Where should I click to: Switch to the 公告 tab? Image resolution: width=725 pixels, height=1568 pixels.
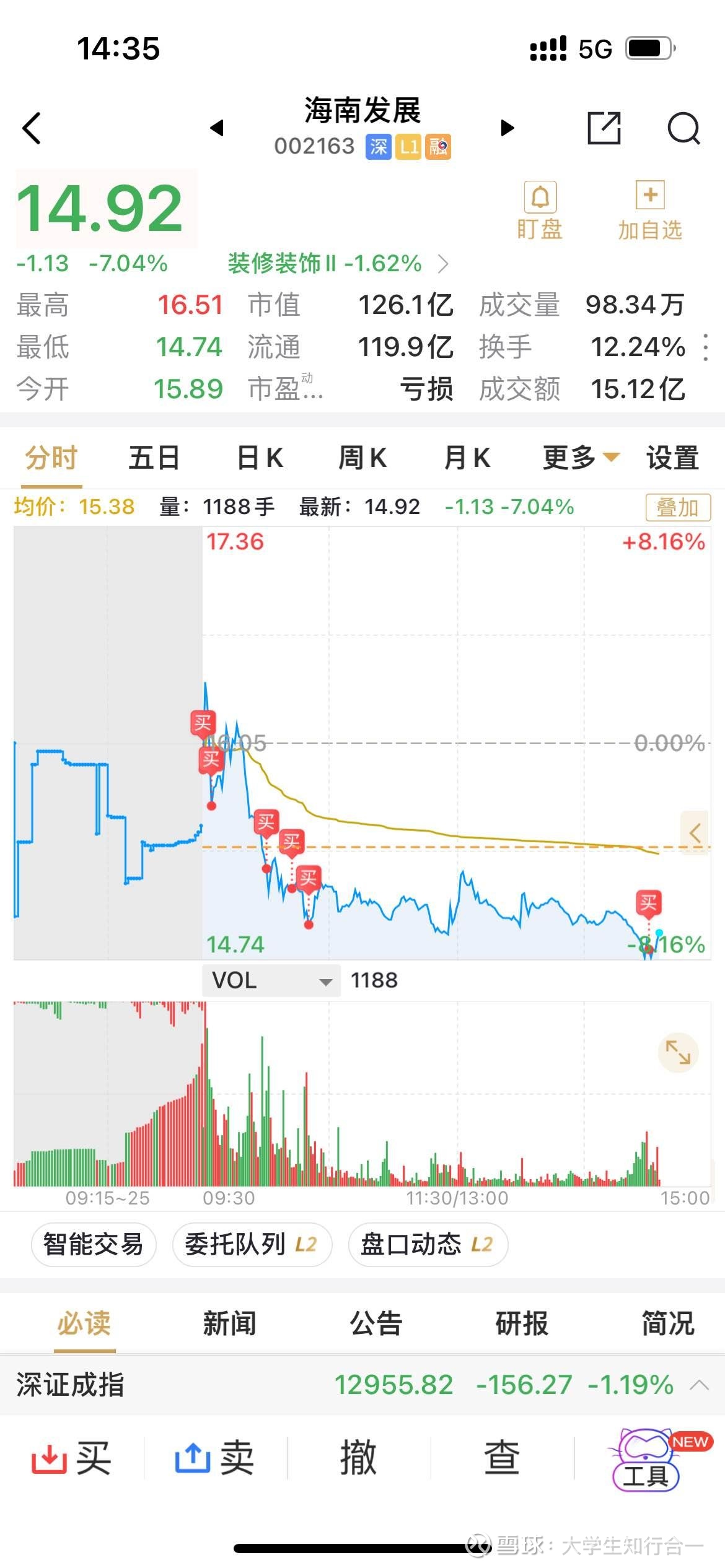(376, 1323)
